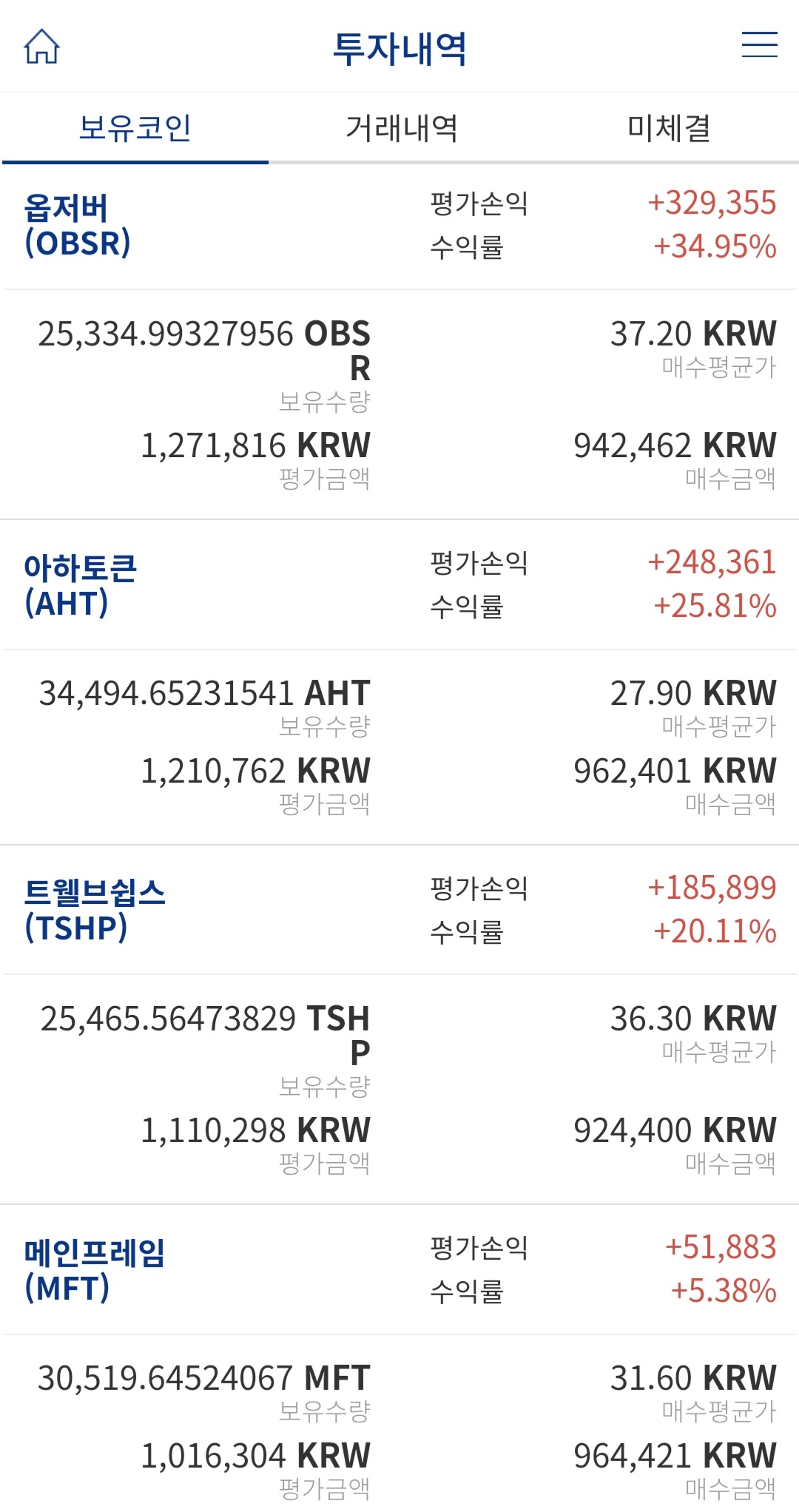Open the 아하토큰 (AHT) holding

click(80, 585)
